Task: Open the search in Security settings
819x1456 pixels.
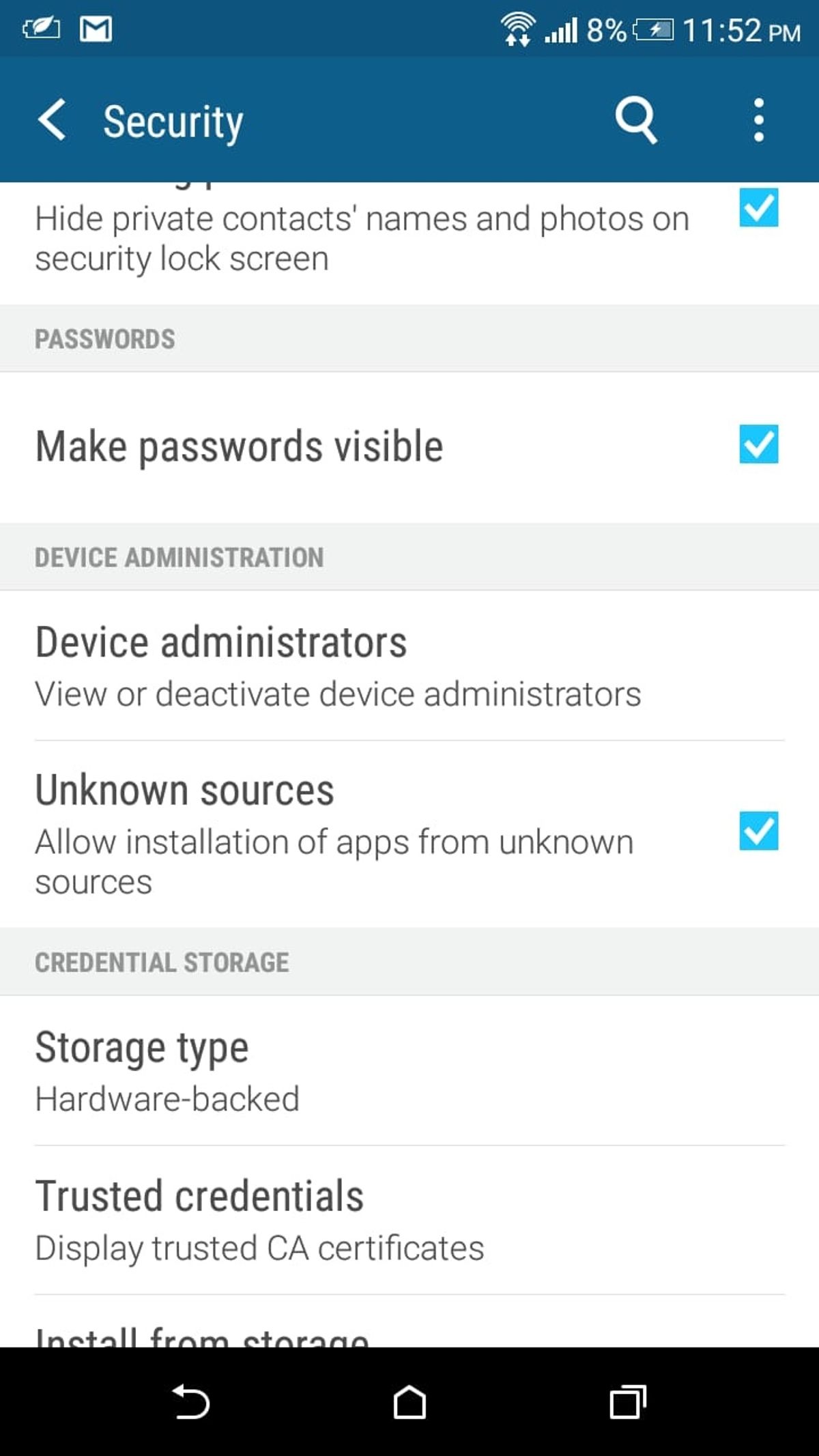Action: (x=636, y=121)
